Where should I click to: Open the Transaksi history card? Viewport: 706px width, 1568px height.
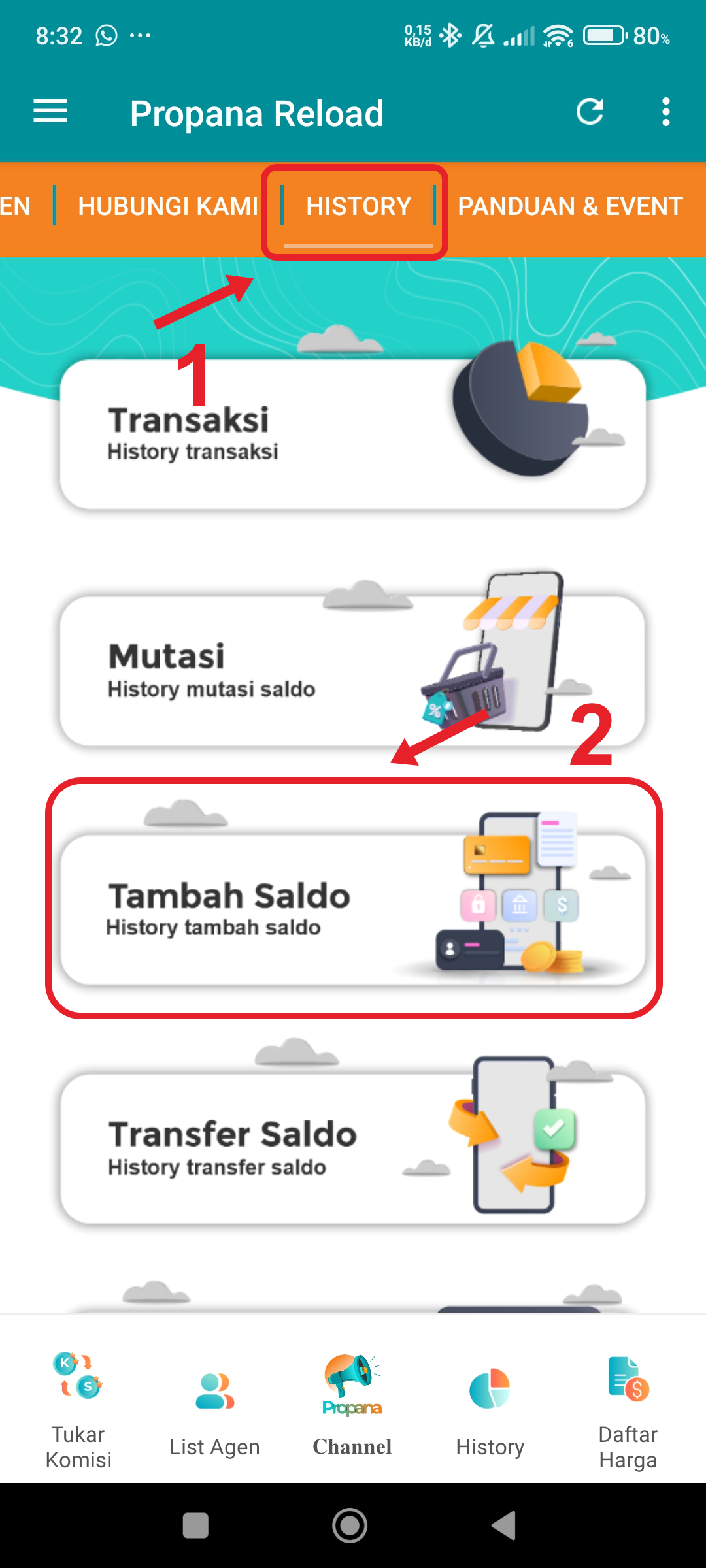(352, 434)
